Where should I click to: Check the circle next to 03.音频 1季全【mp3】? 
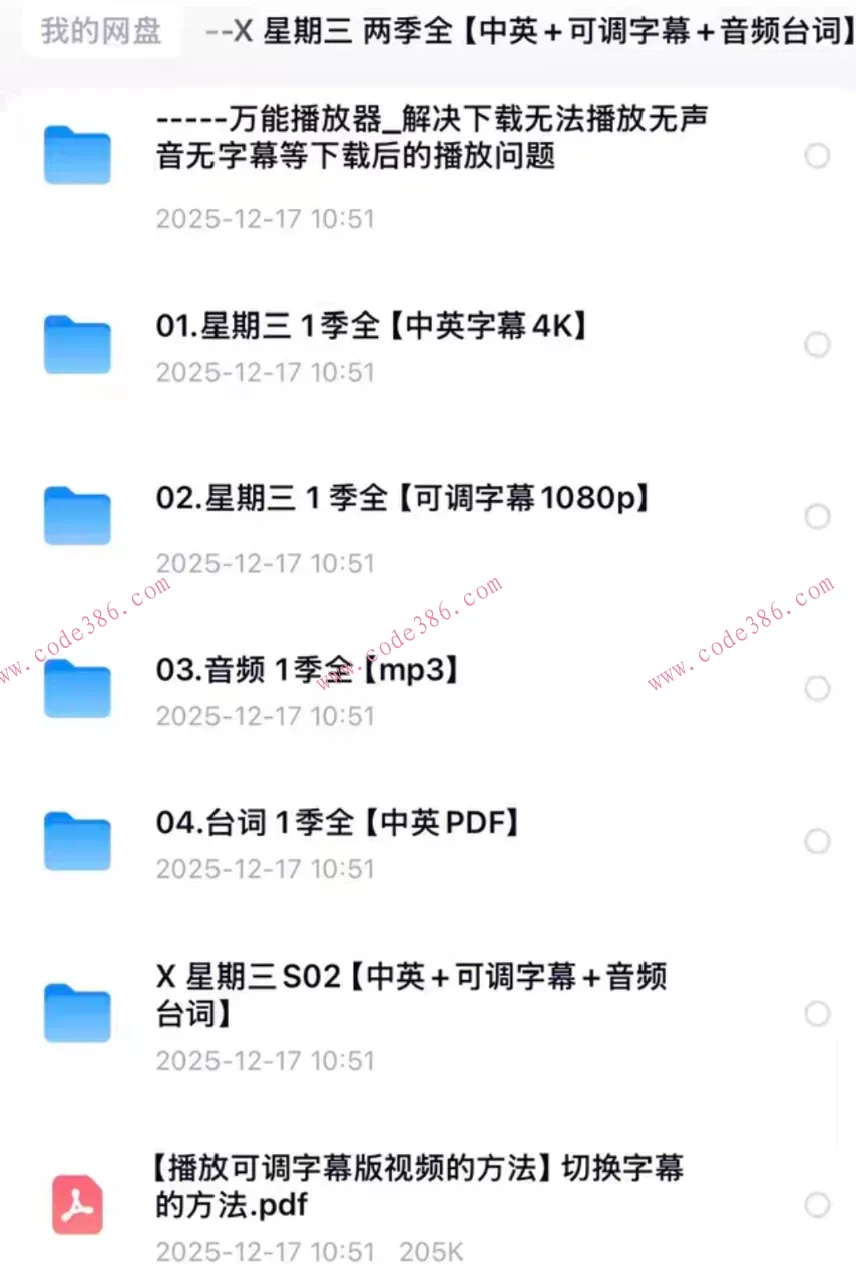(819, 688)
